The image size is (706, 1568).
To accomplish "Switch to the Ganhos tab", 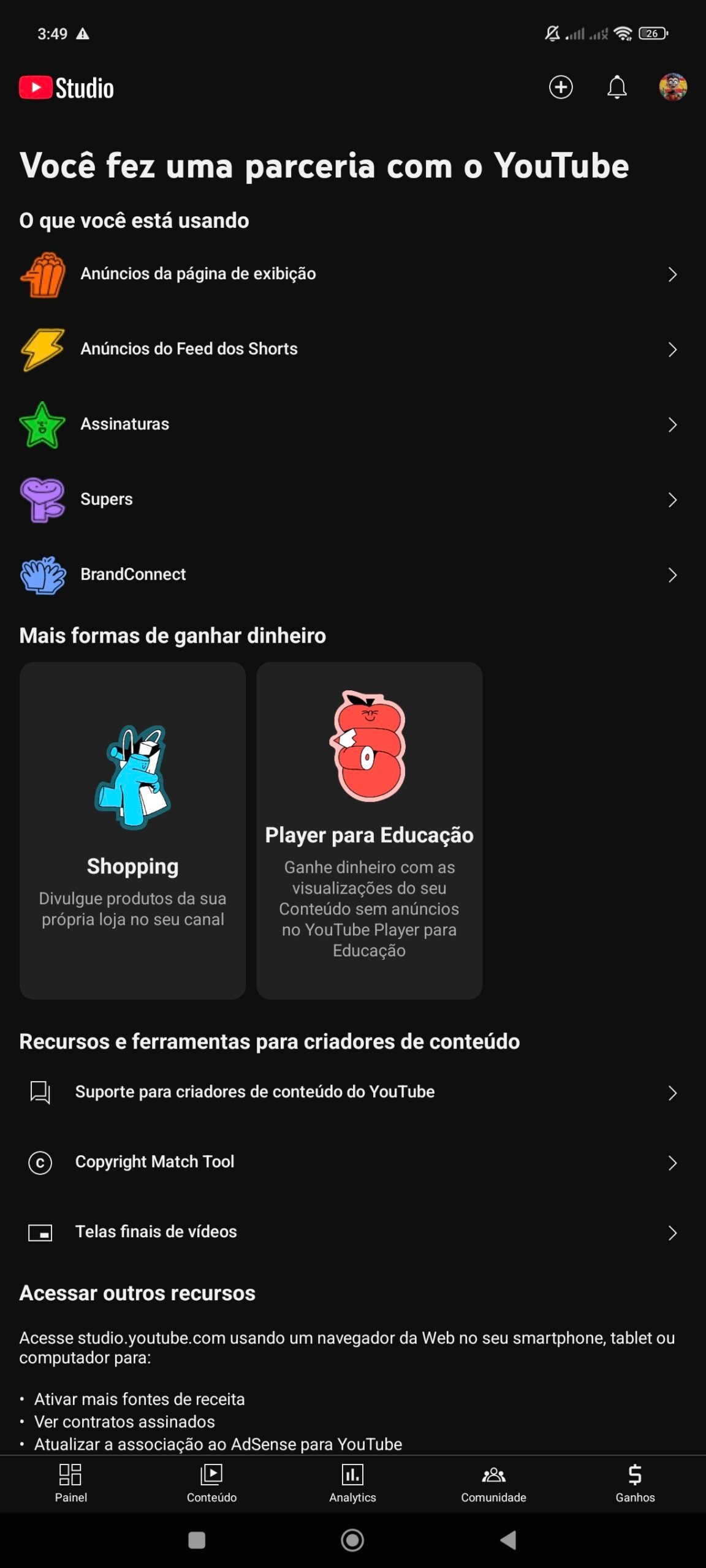I will [x=635, y=1483].
